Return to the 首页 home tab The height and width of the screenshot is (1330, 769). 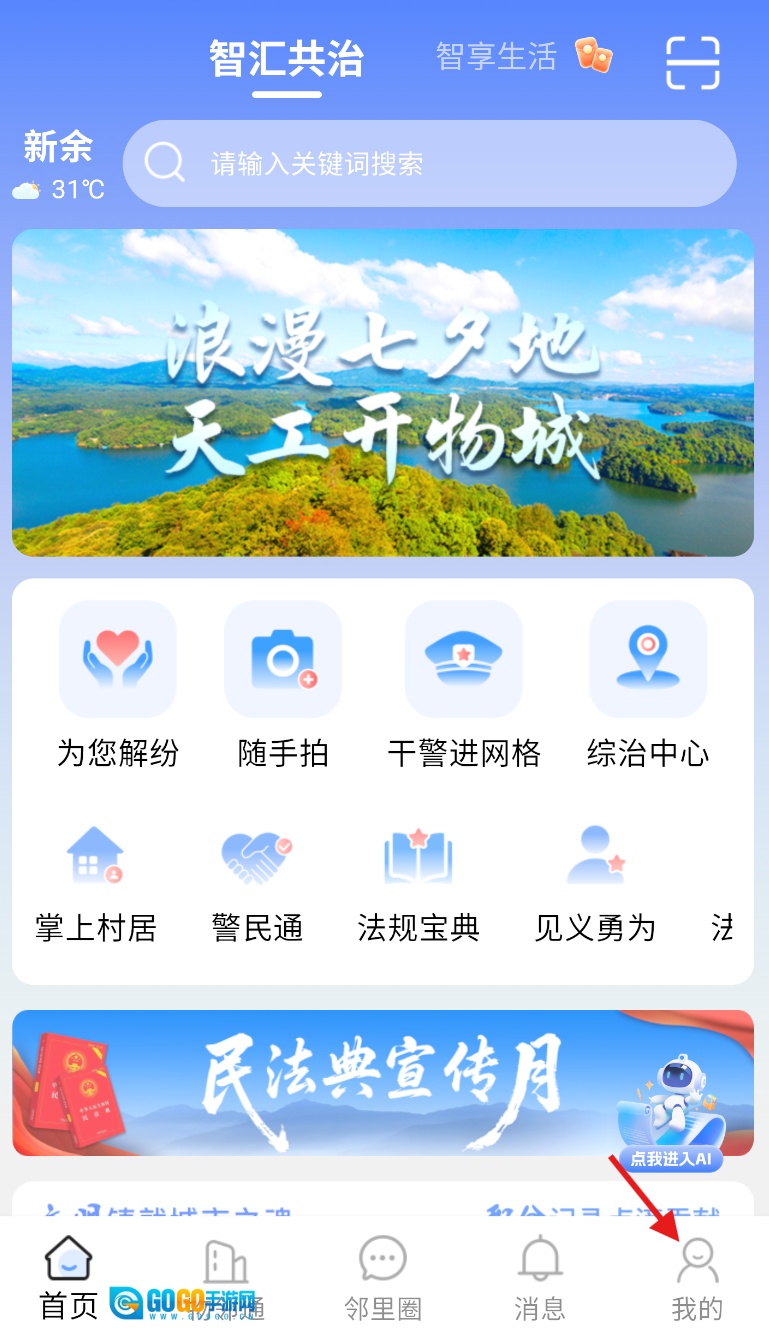click(x=68, y=1278)
